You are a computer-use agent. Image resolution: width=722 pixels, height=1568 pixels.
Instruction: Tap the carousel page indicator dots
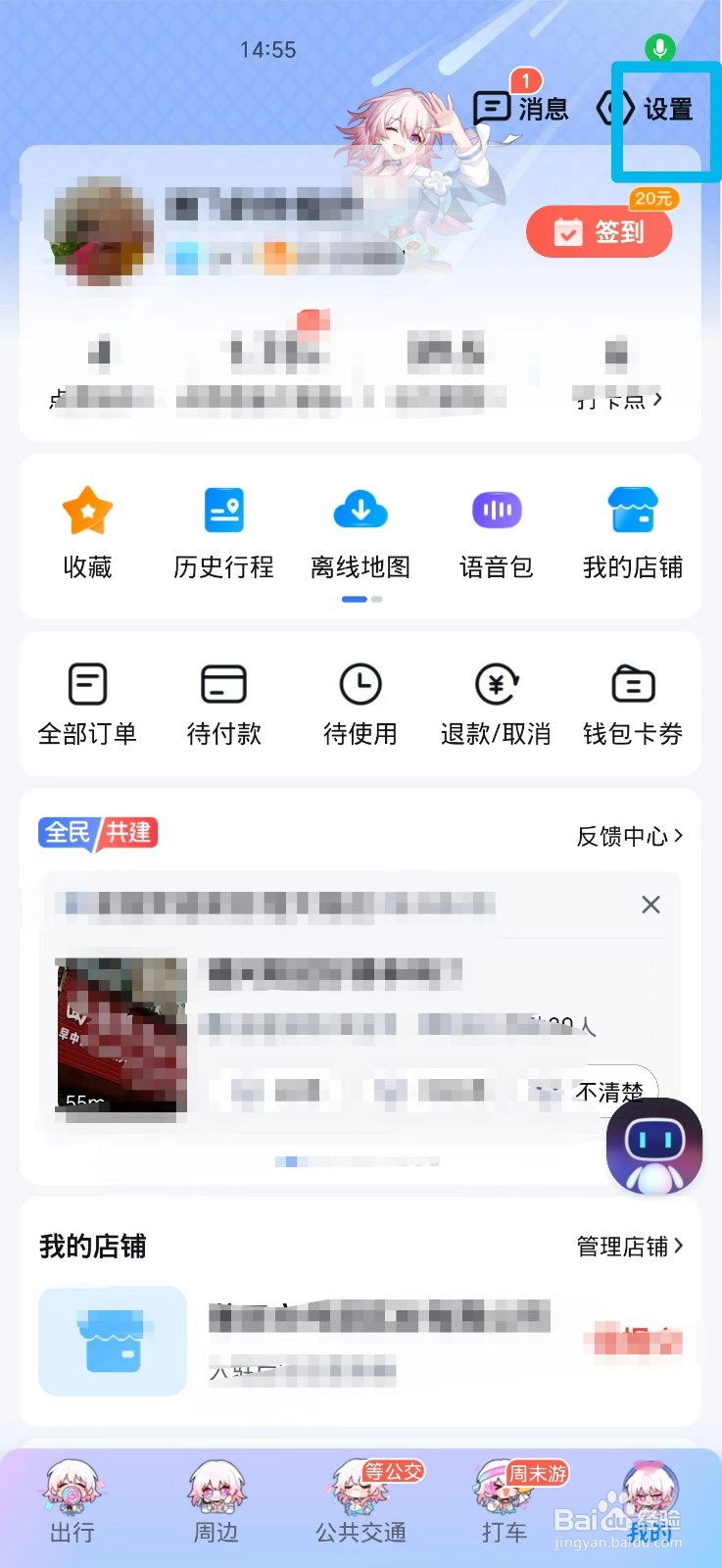click(x=361, y=598)
